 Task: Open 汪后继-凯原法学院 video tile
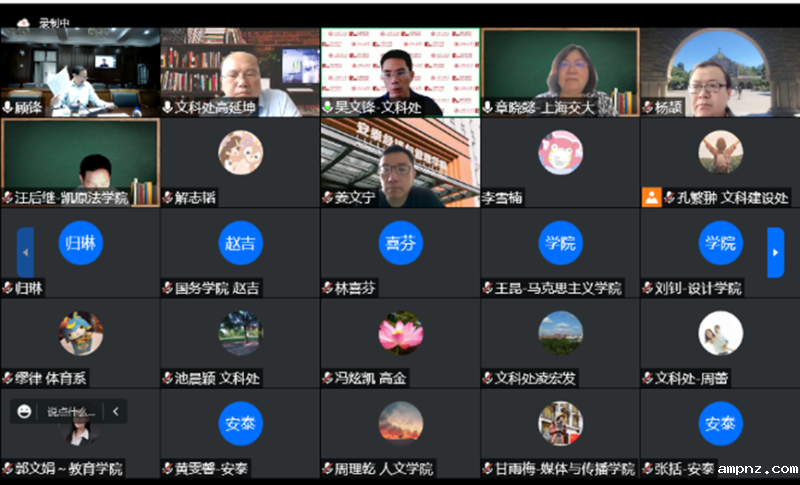[80, 160]
